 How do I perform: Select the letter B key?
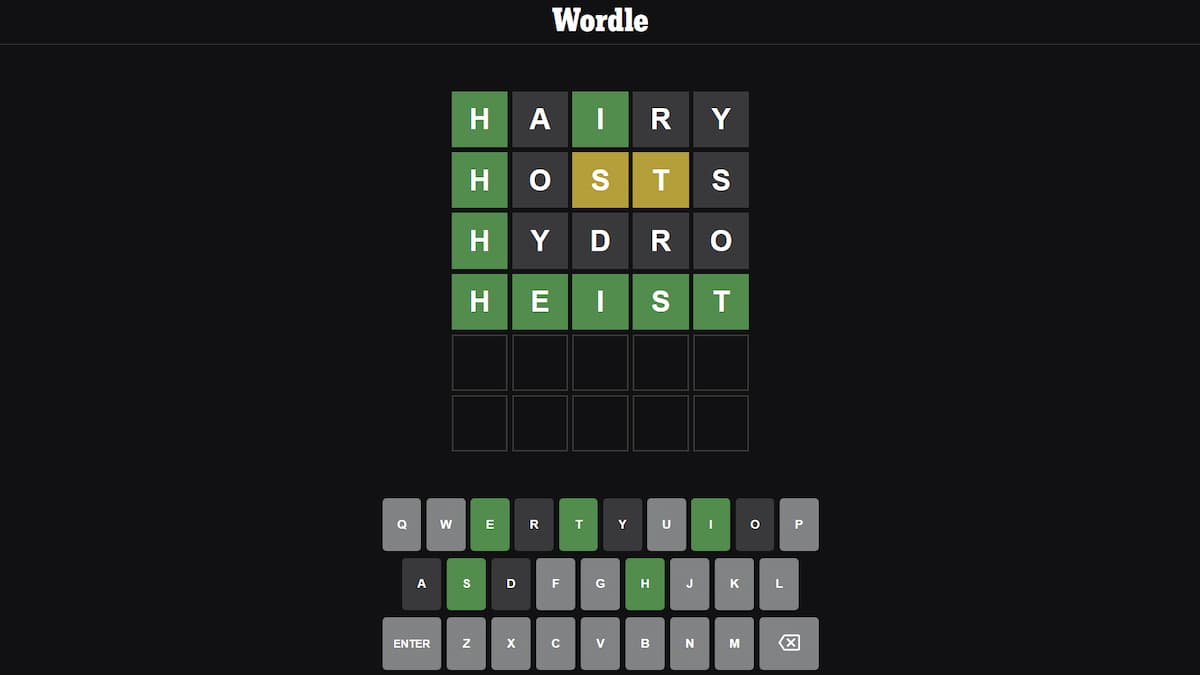click(644, 643)
